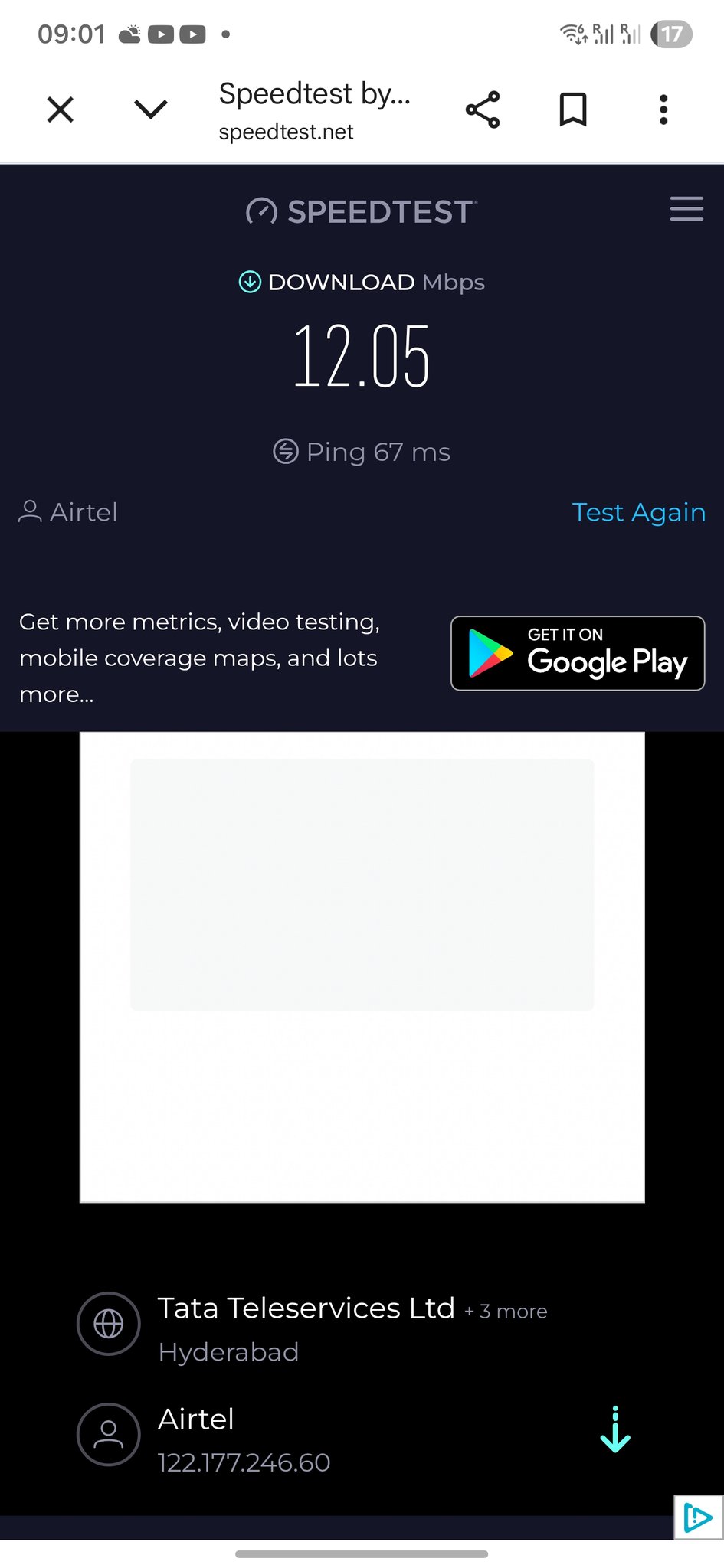
Task: Get the app on Google Play
Action: [x=578, y=653]
